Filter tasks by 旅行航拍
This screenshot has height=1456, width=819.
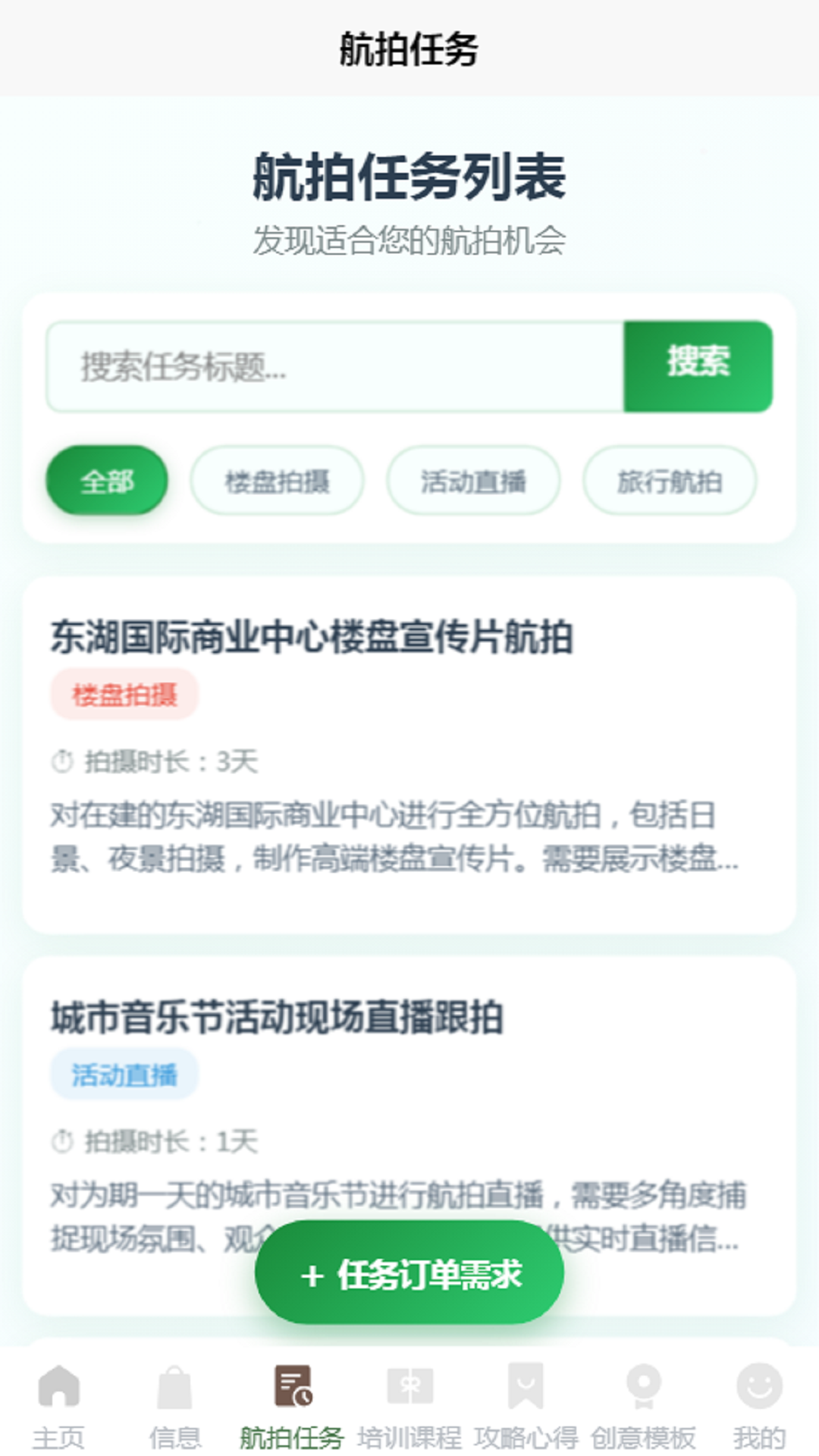coord(669,481)
